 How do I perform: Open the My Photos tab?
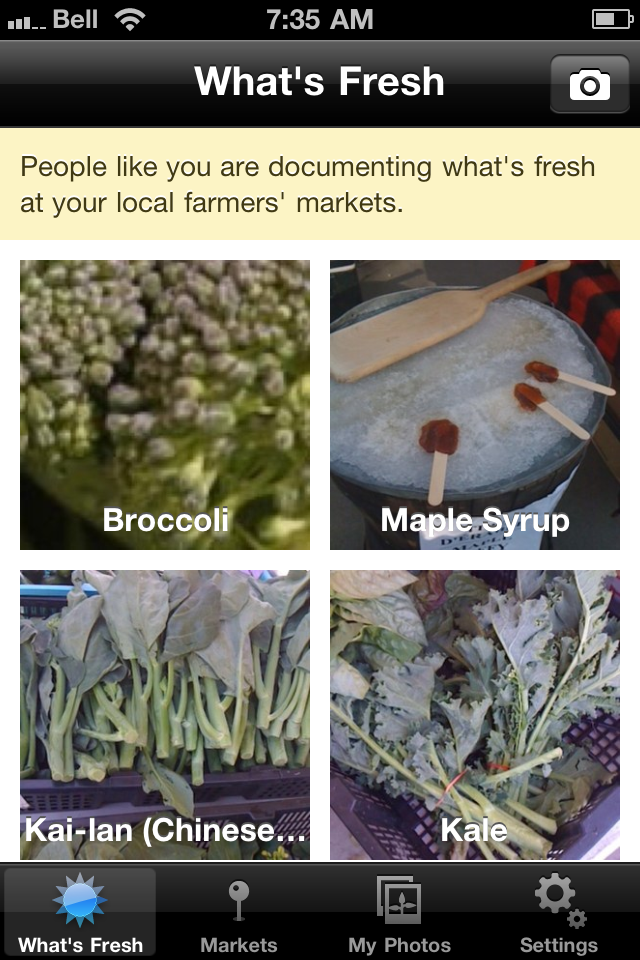[399, 914]
